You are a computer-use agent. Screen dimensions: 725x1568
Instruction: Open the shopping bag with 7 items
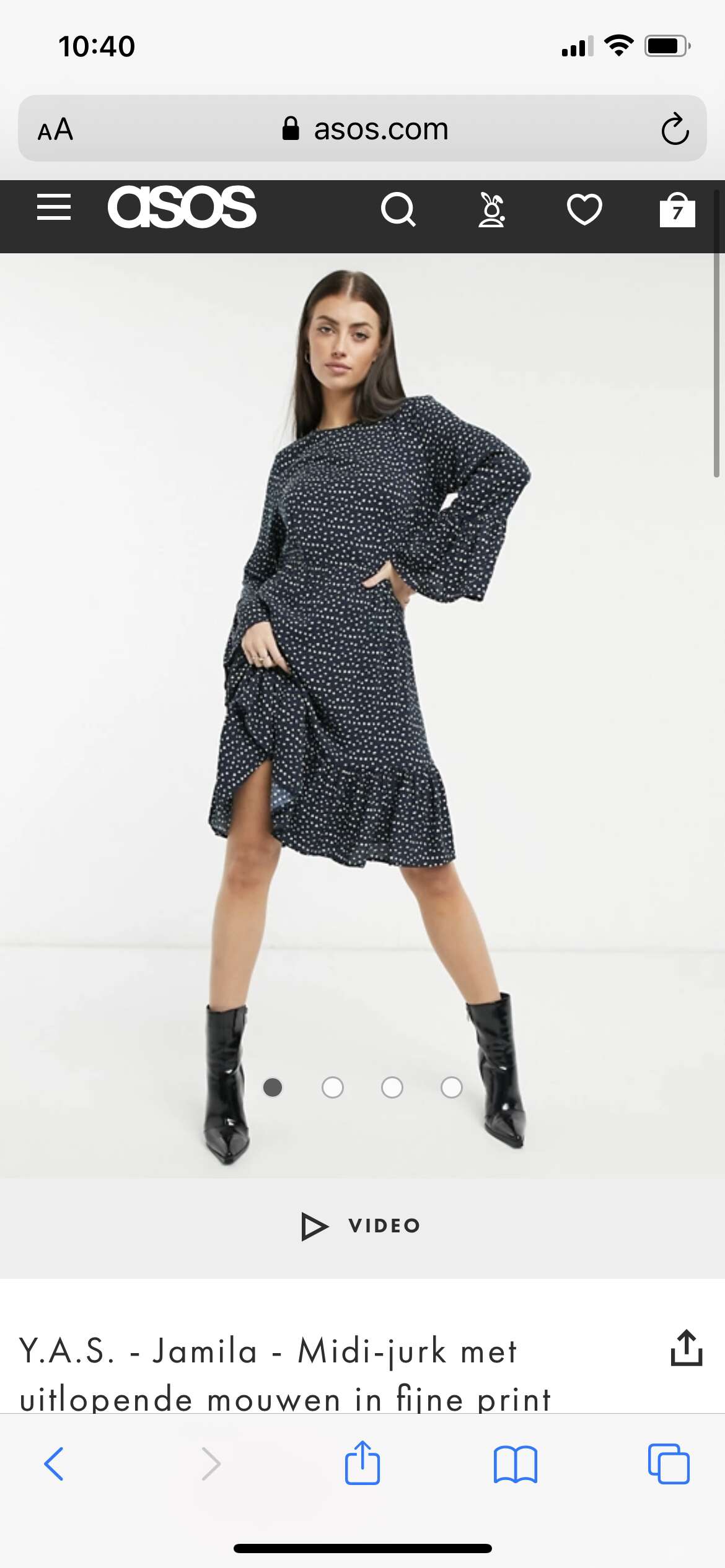pos(677,209)
